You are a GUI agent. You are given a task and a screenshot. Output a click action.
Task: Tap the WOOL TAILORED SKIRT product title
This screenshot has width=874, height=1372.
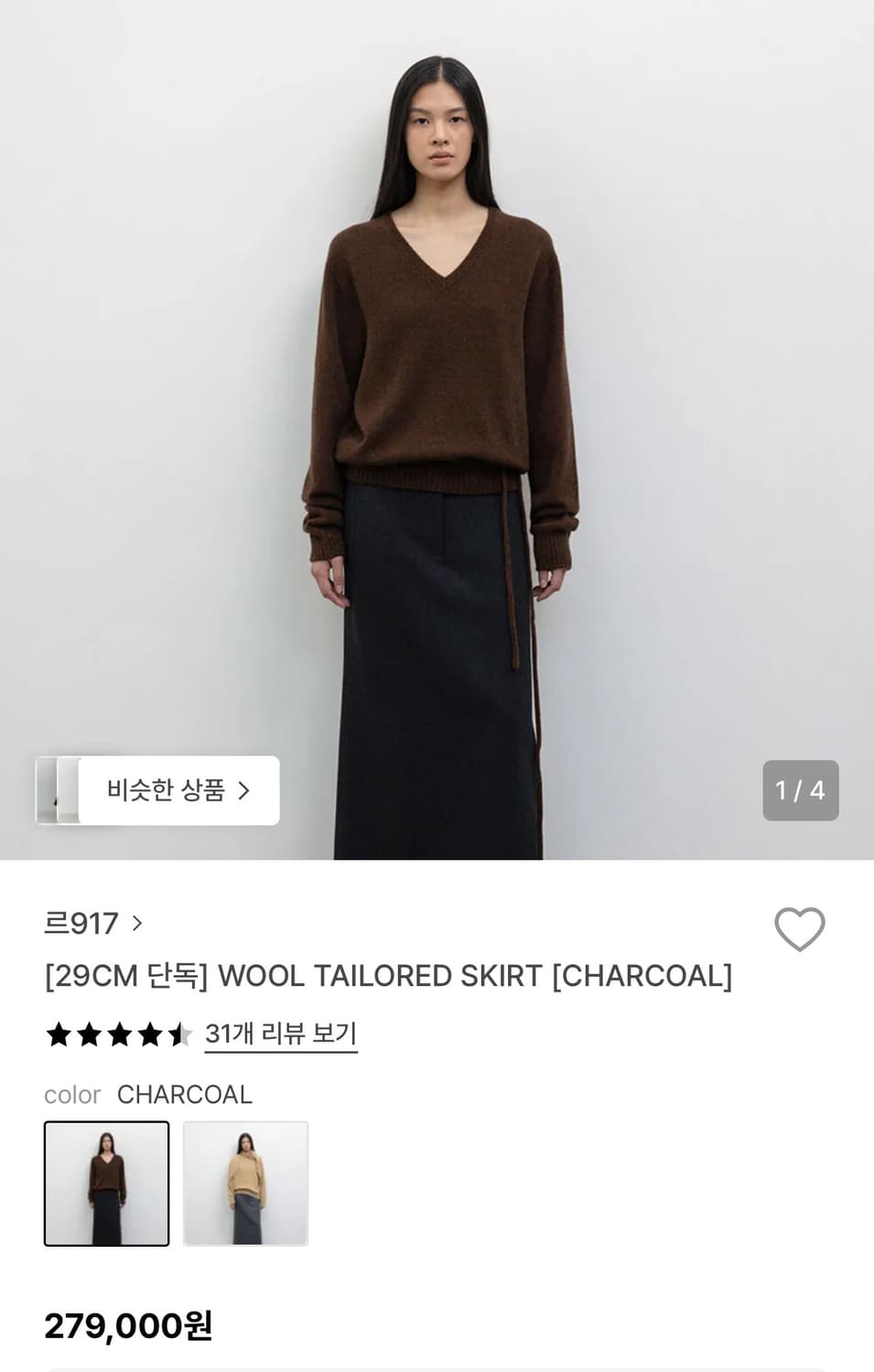pyautogui.click(x=391, y=976)
